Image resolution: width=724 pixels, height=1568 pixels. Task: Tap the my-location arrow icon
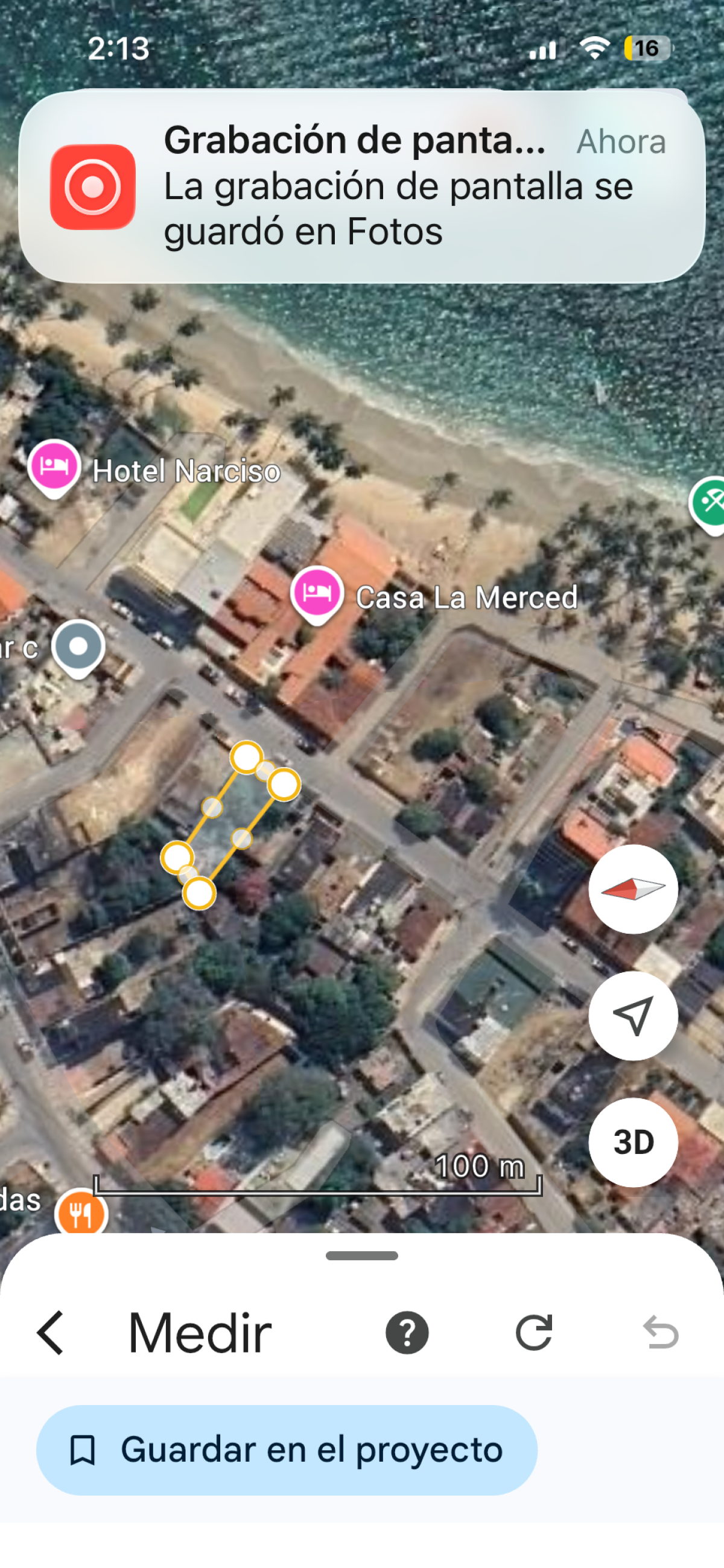pyautogui.click(x=634, y=1015)
